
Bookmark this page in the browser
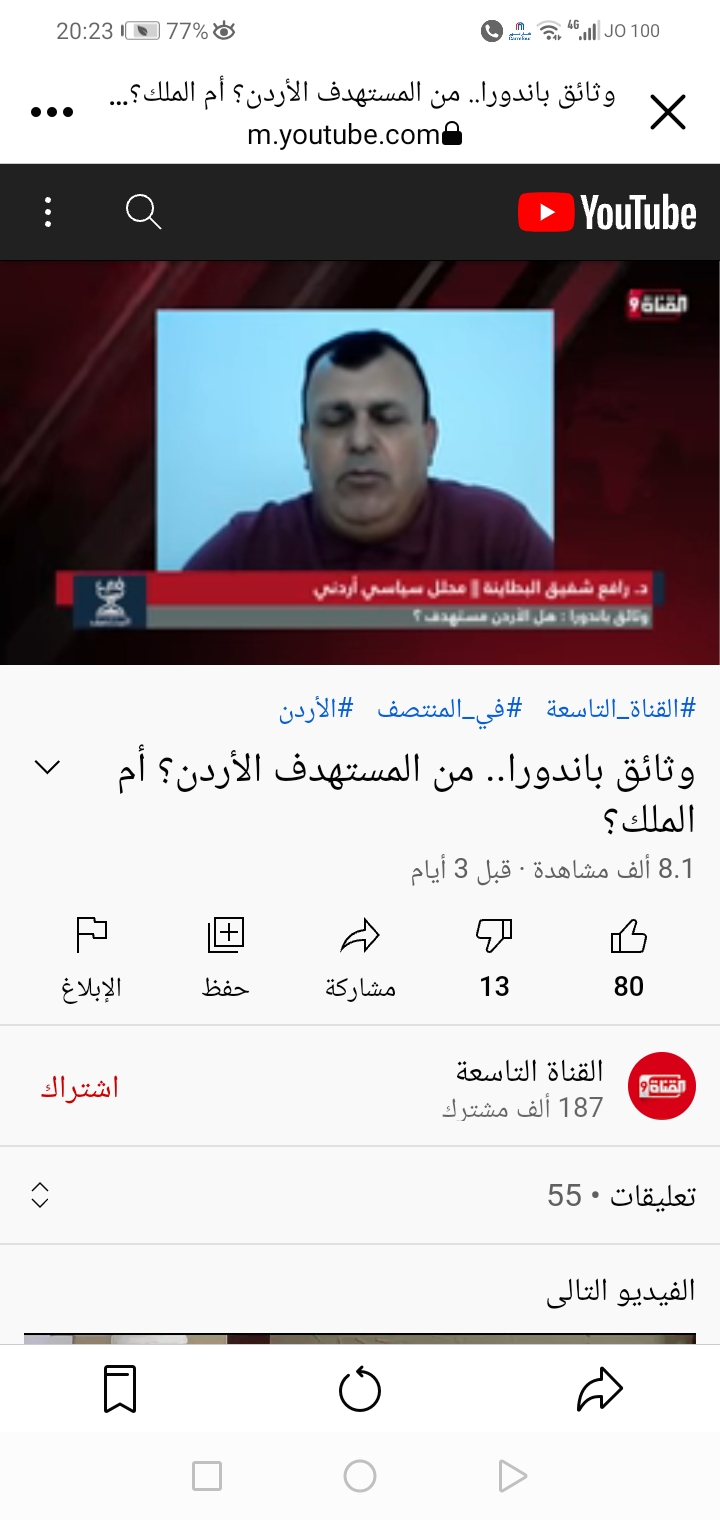pyautogui.click(x=120, y=1390)
